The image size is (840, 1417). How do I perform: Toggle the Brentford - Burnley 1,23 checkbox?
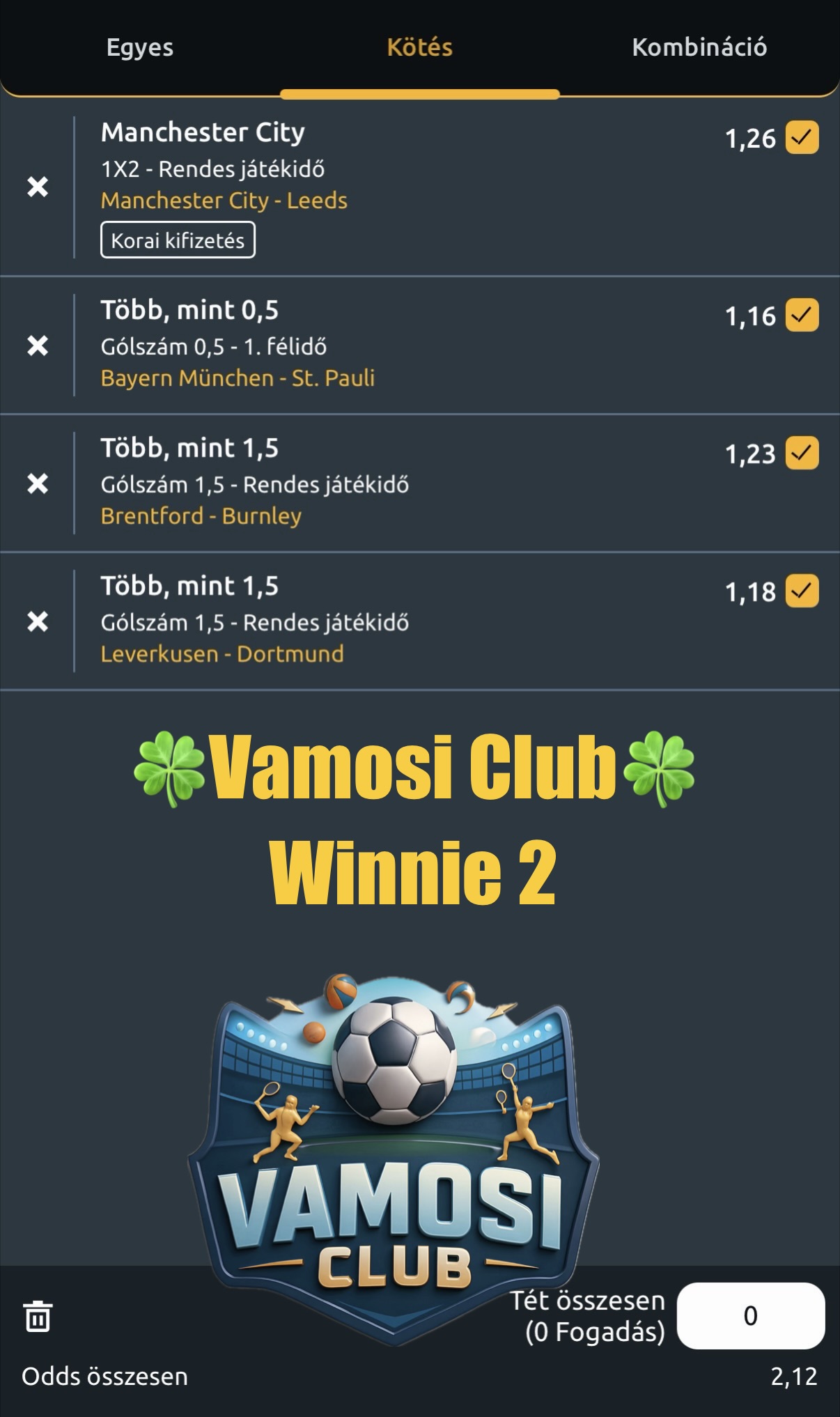pyautogui.click(x=802, y=453)
